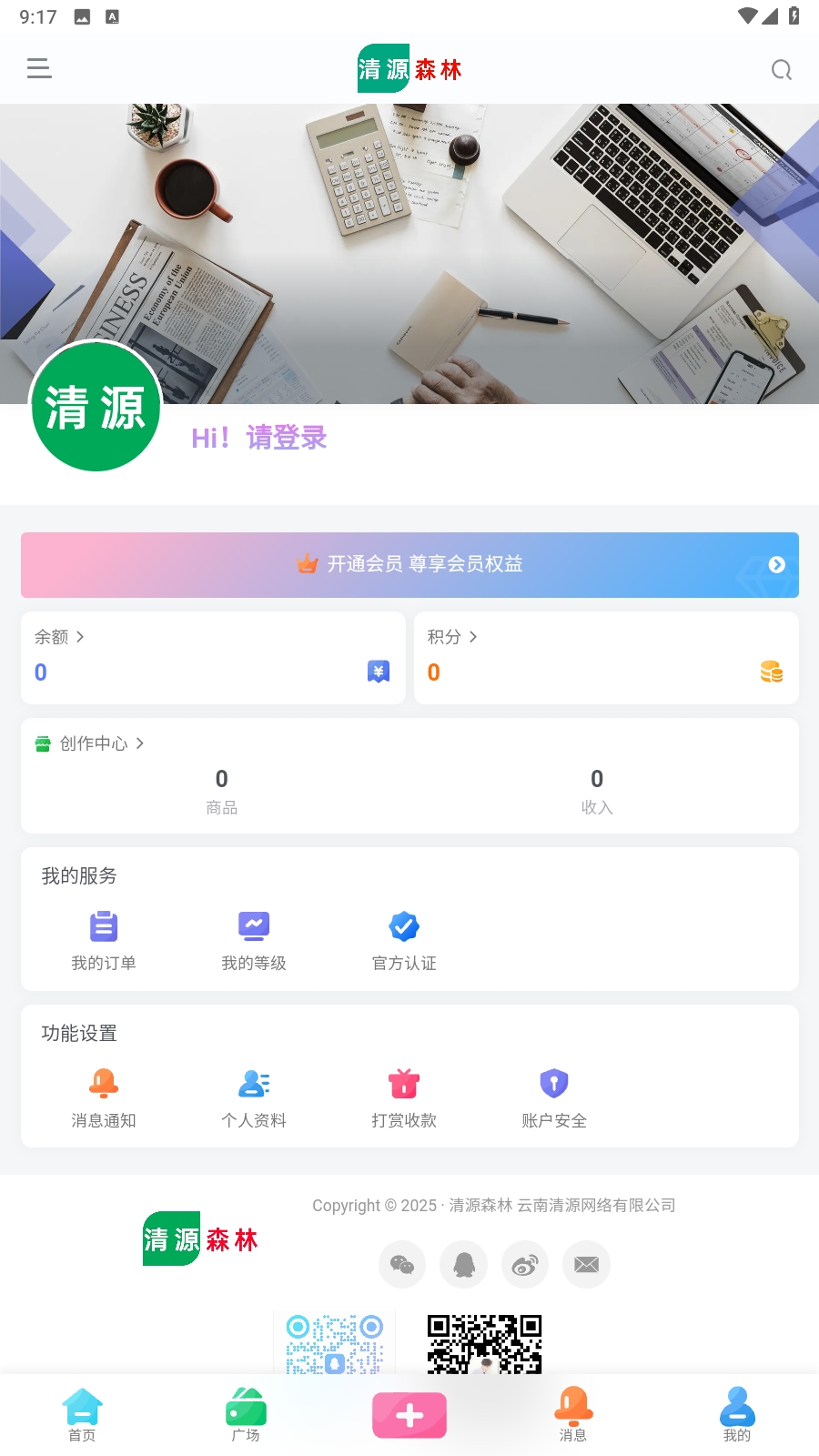Open 消息通知 settings
The width and height of the screenshot is (819, 1456).
pyautogui.click(x=104, y=1098)
